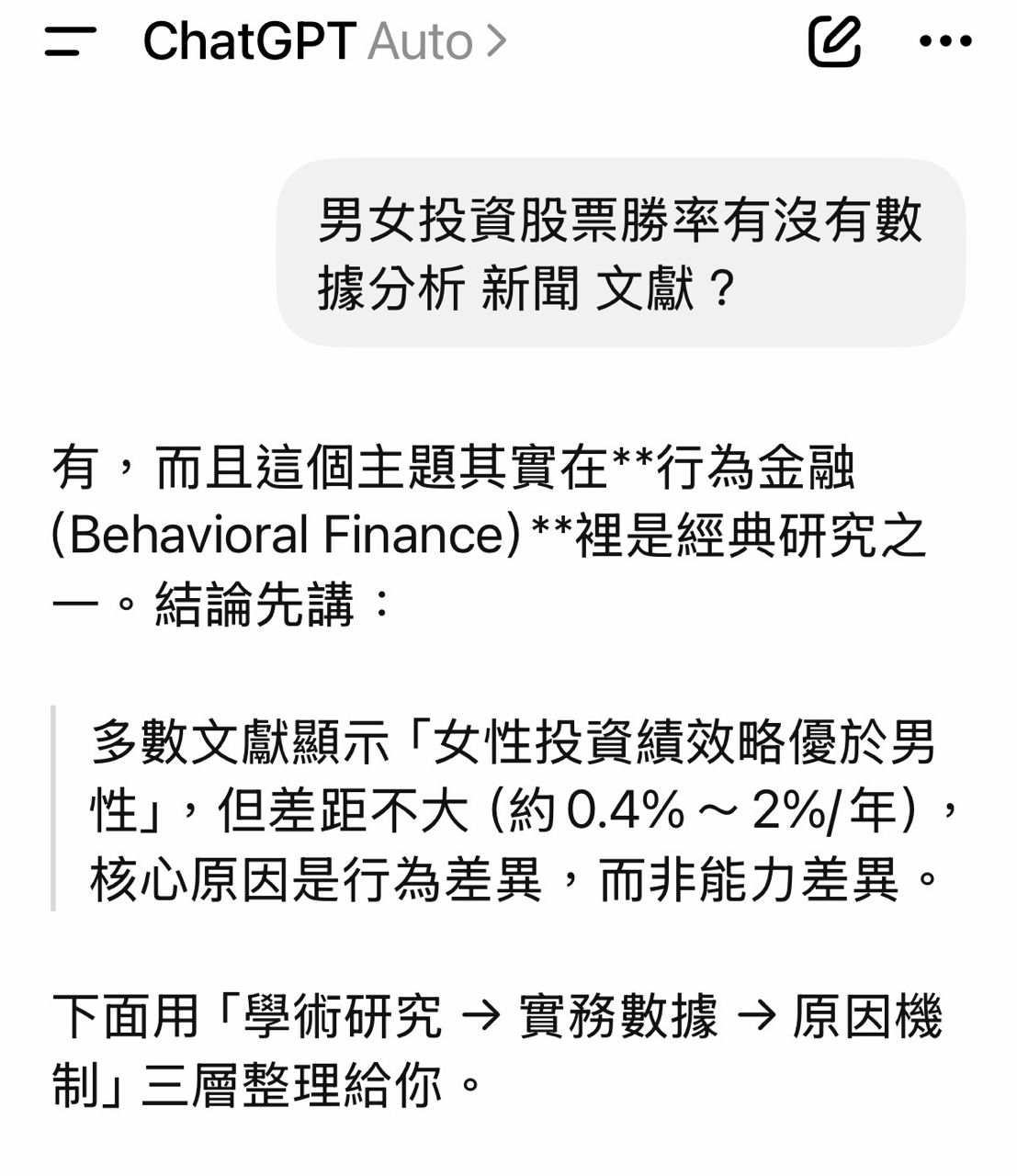Open the ChatGPT Auto model selector
Viewport: 1017px width, 1176px height.
[324, 42]
